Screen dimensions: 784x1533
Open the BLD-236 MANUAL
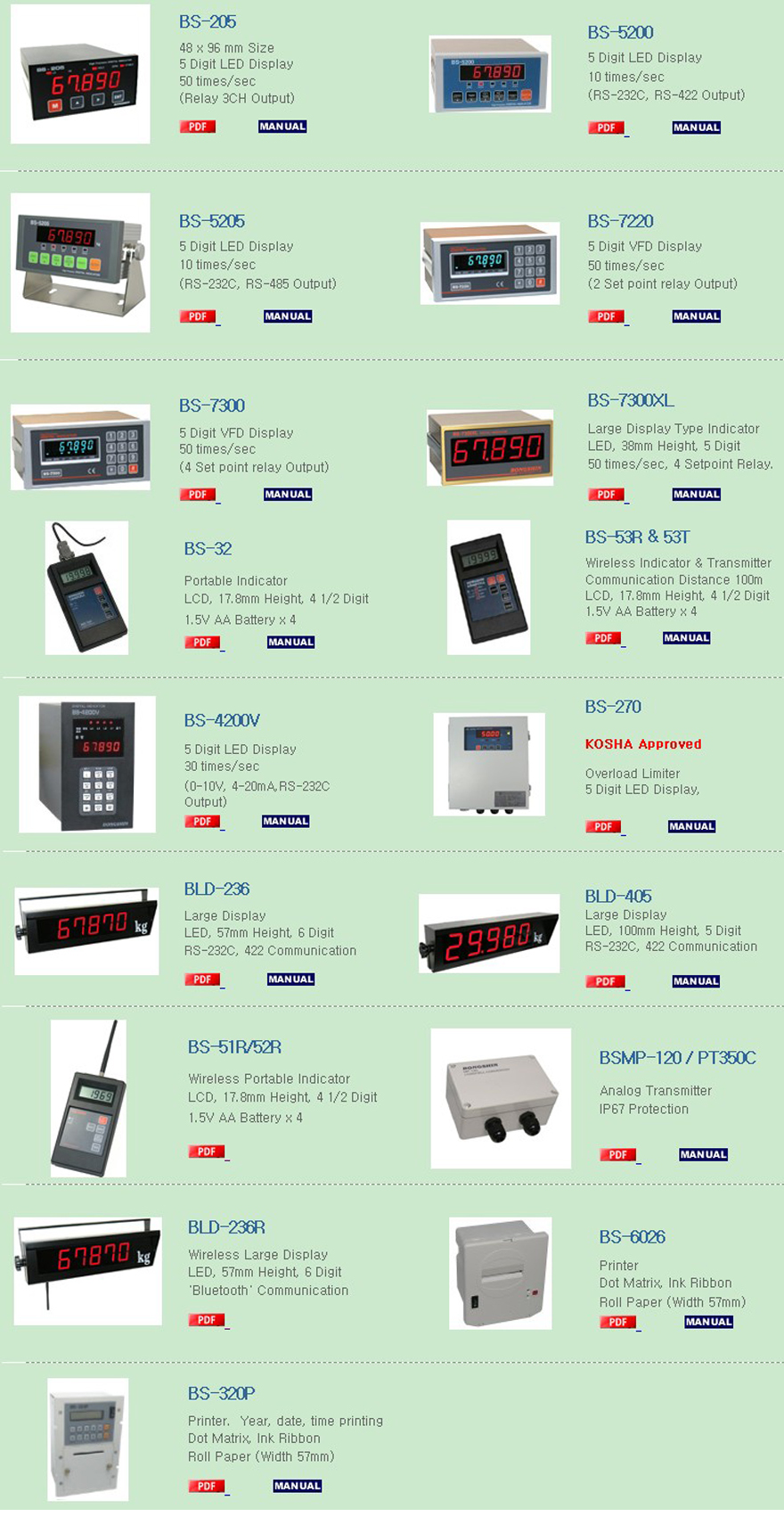tap(290, 980)
